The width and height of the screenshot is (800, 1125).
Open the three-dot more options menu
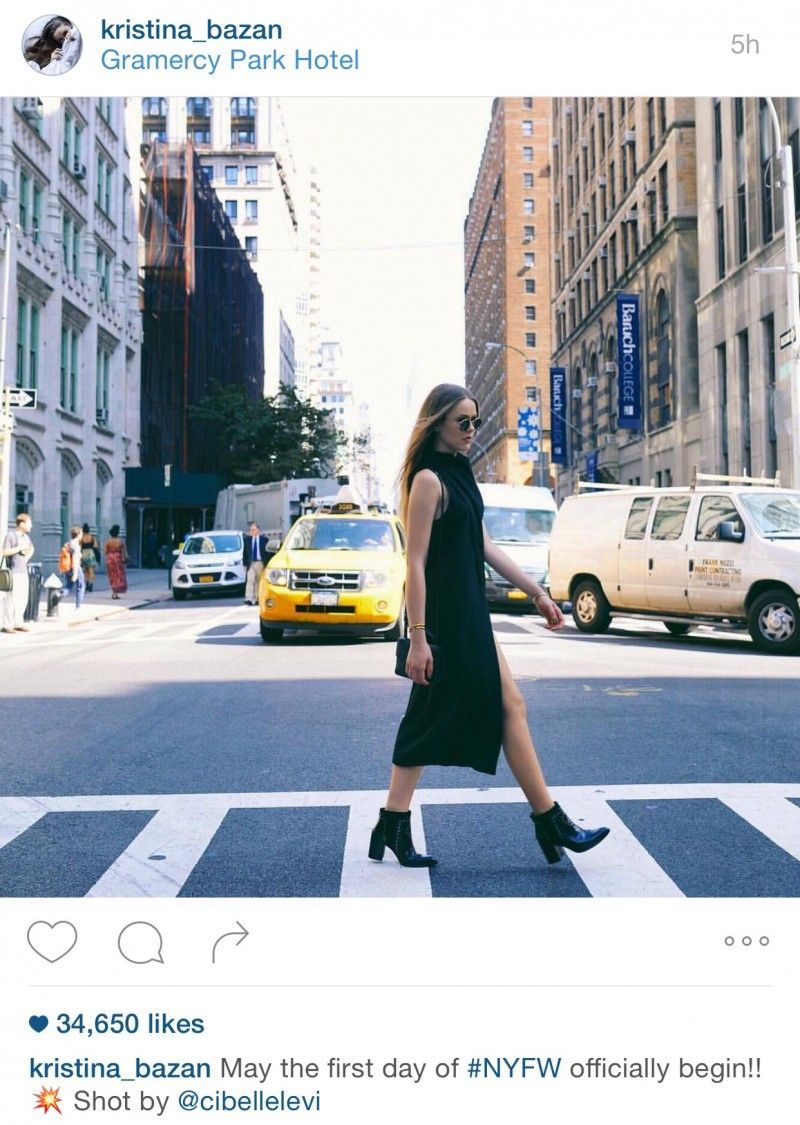click(748, 941)
